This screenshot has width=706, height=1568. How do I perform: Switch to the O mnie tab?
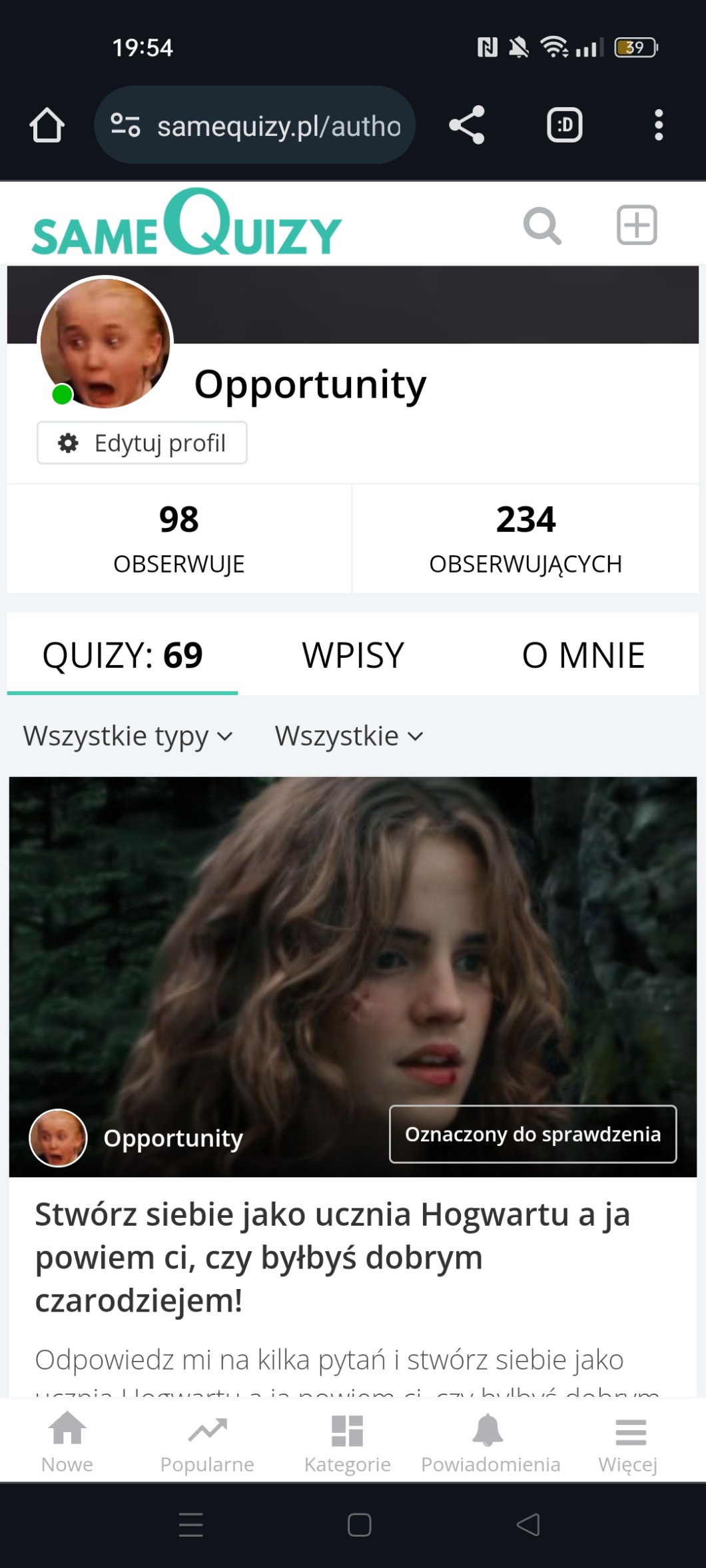583,655
